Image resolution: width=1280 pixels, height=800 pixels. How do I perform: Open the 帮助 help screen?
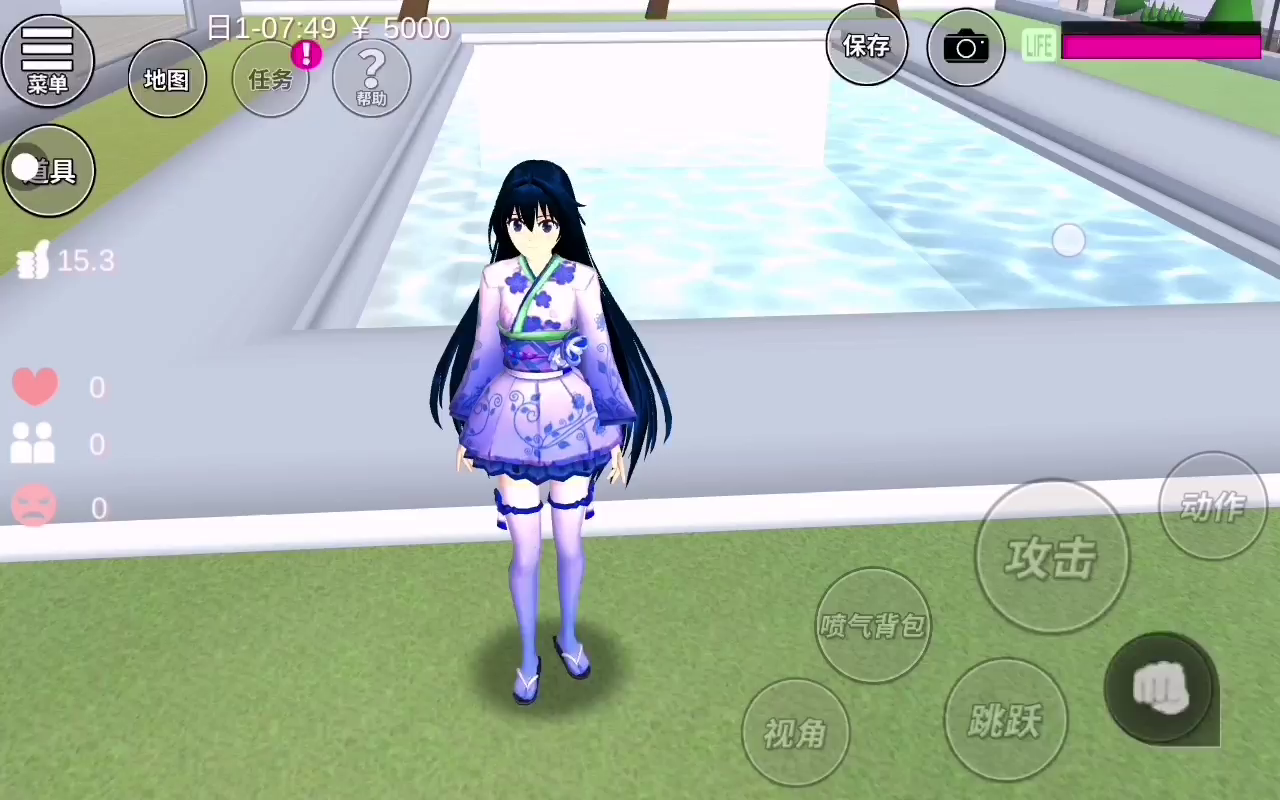pos(371,78)
